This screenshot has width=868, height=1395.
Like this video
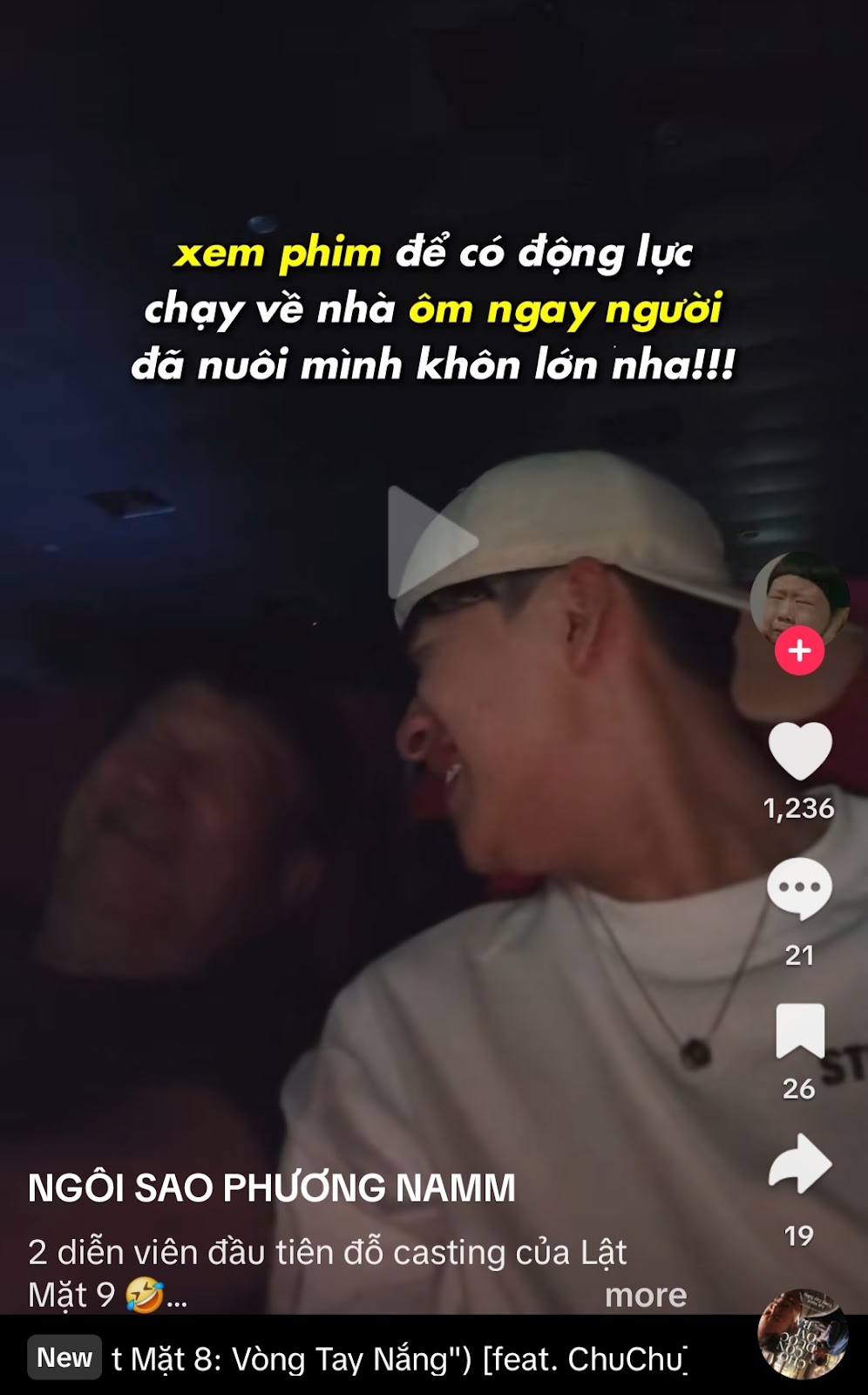point(799,752)
